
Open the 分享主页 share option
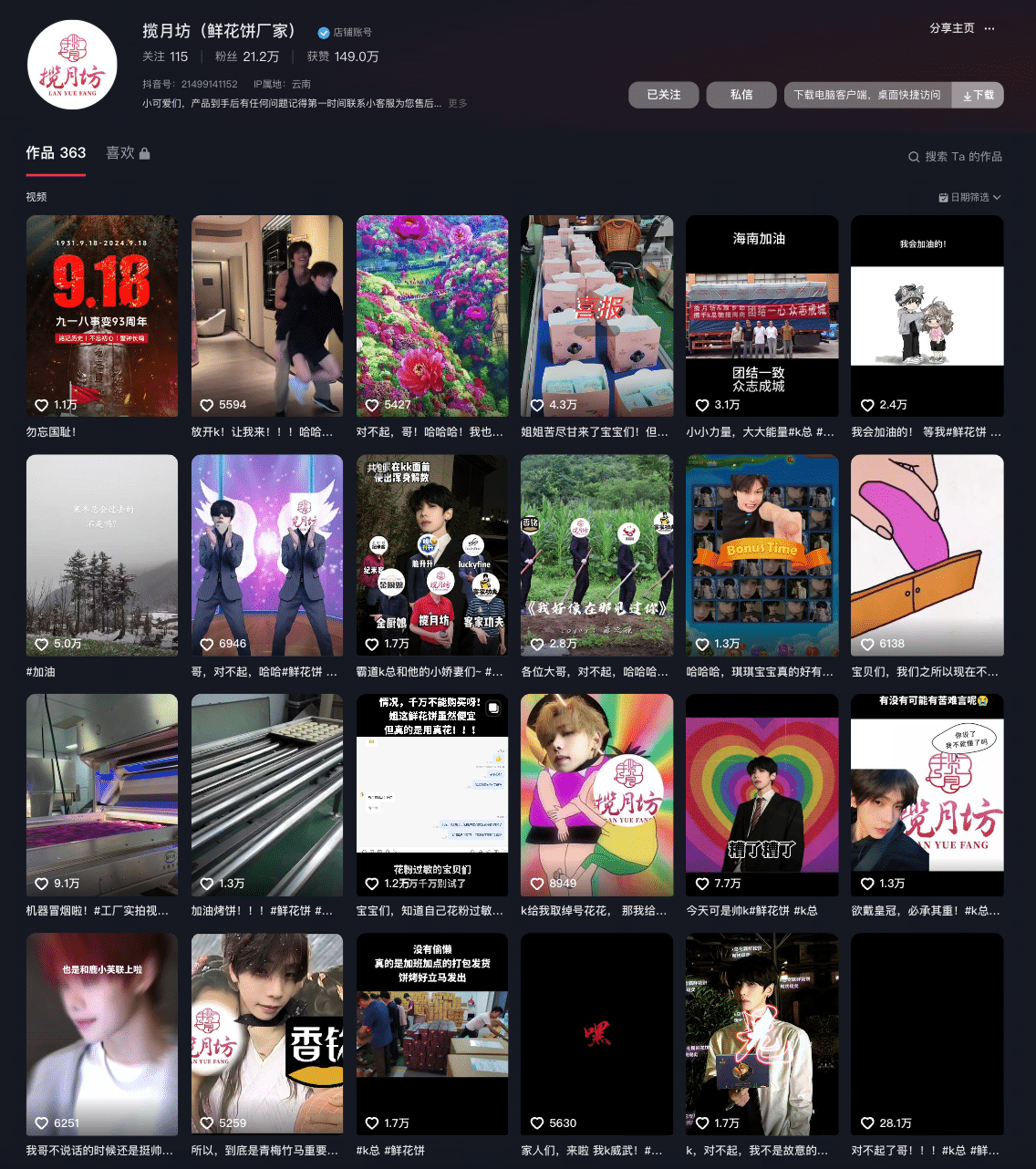click(951, 28)
